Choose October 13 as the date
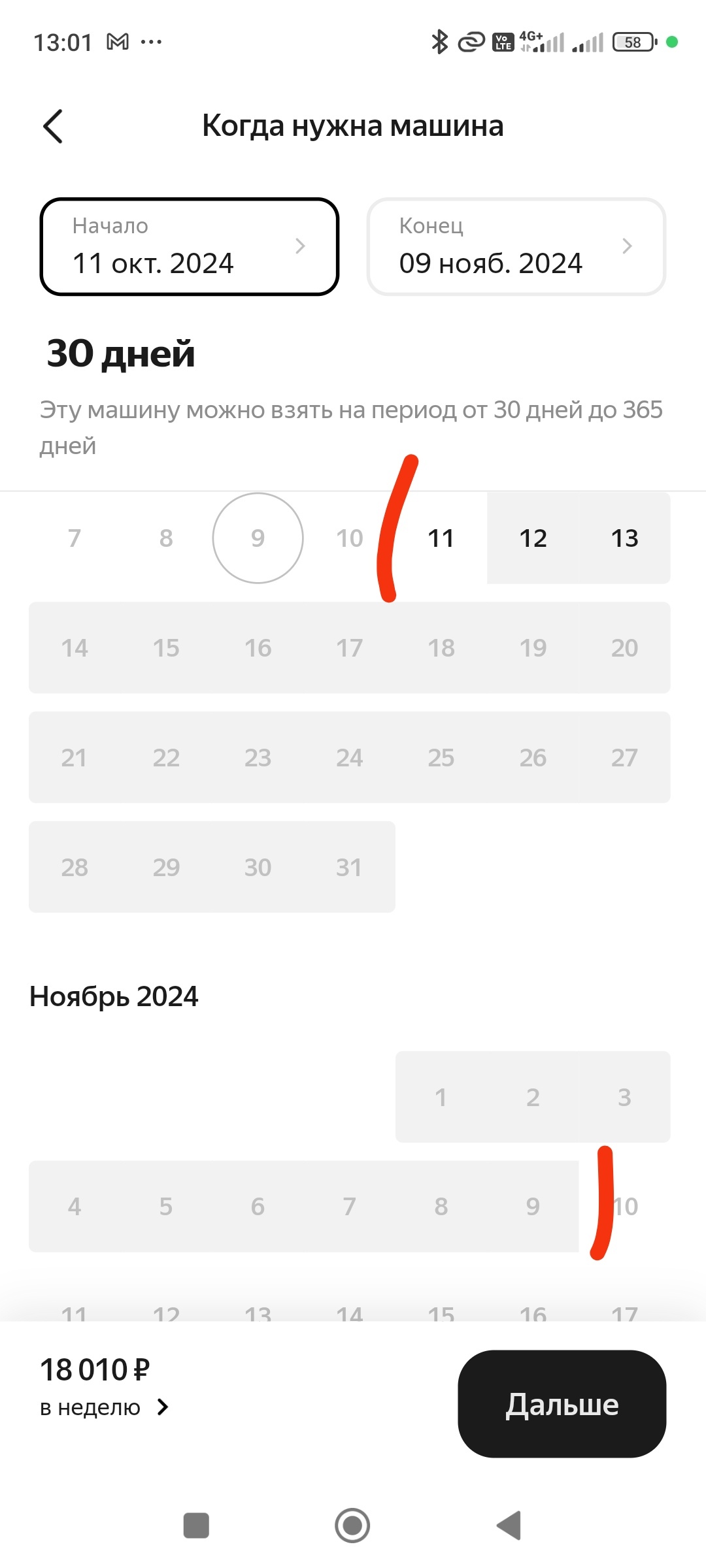 (x=624, y=538)
